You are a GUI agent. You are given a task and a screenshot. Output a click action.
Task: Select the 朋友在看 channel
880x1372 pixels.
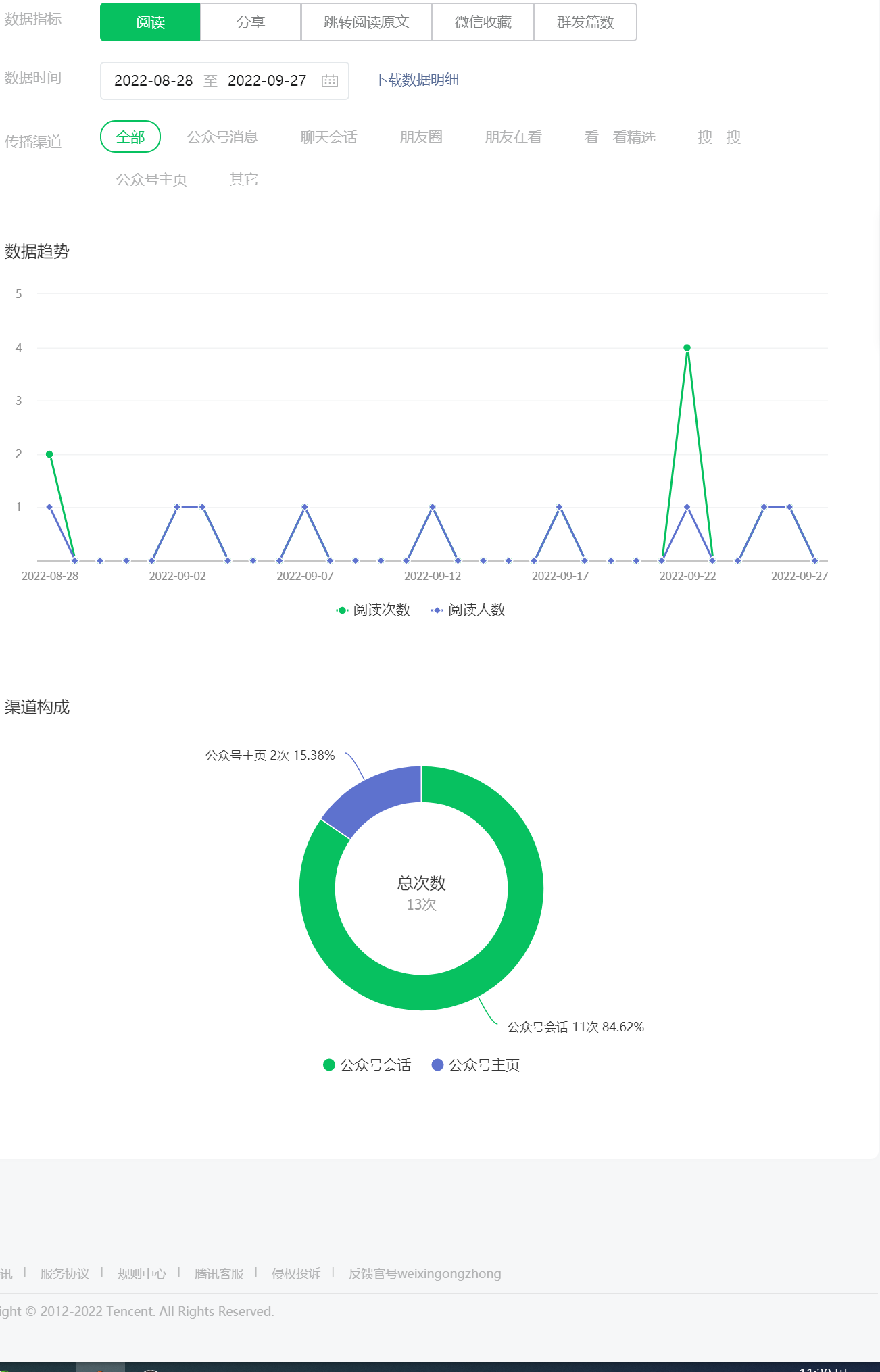click(513, 137)
